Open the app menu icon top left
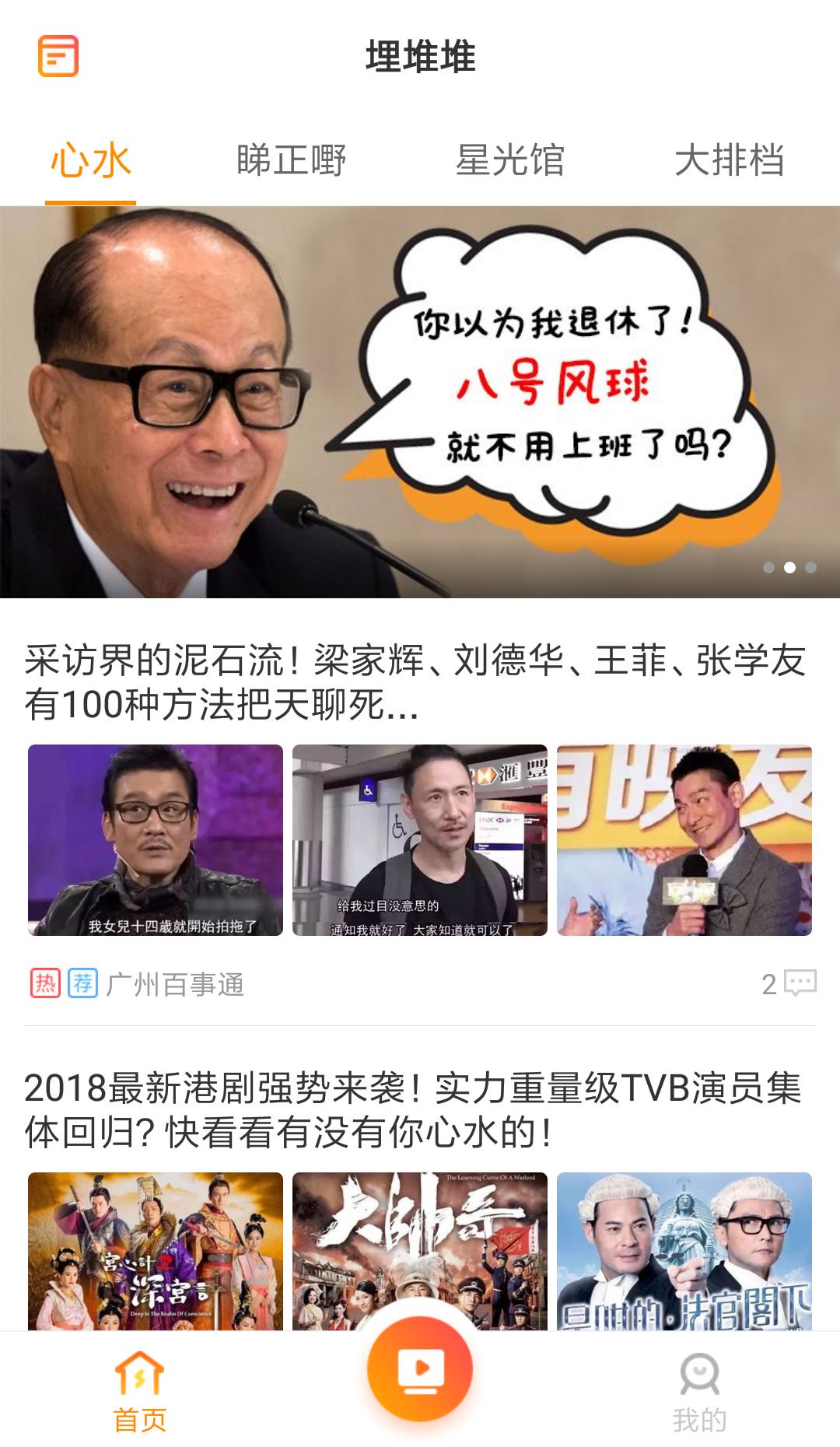 pyautogui.click(x=57, y=54)
